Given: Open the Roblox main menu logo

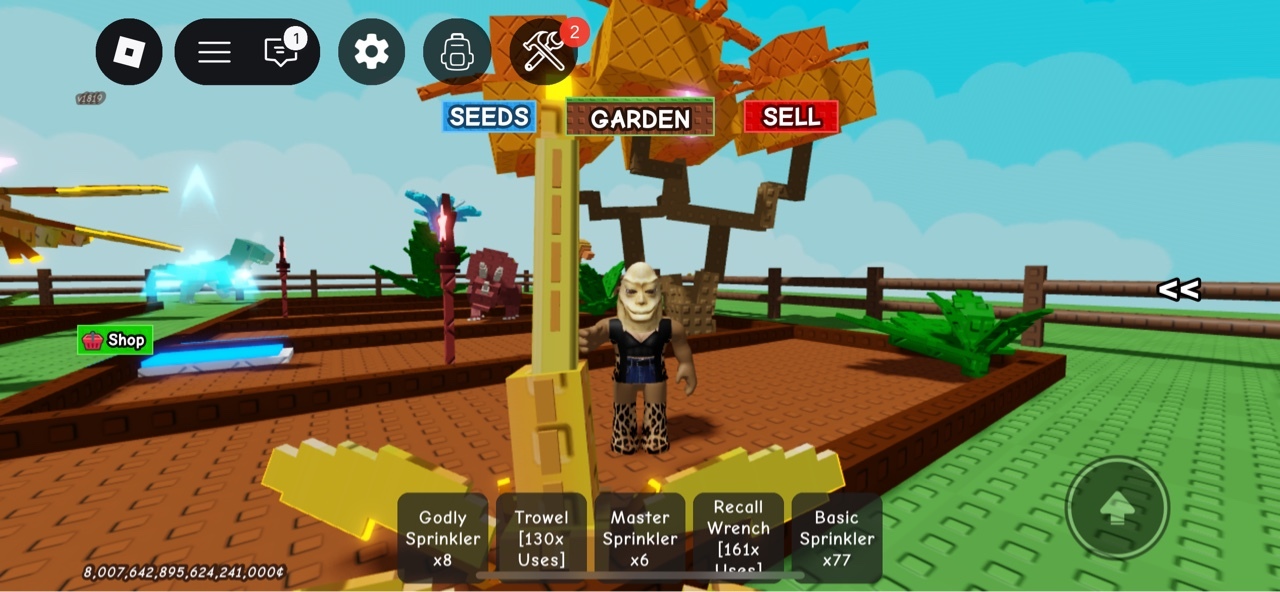Looking at the screenshot, I should pos(129,52).
